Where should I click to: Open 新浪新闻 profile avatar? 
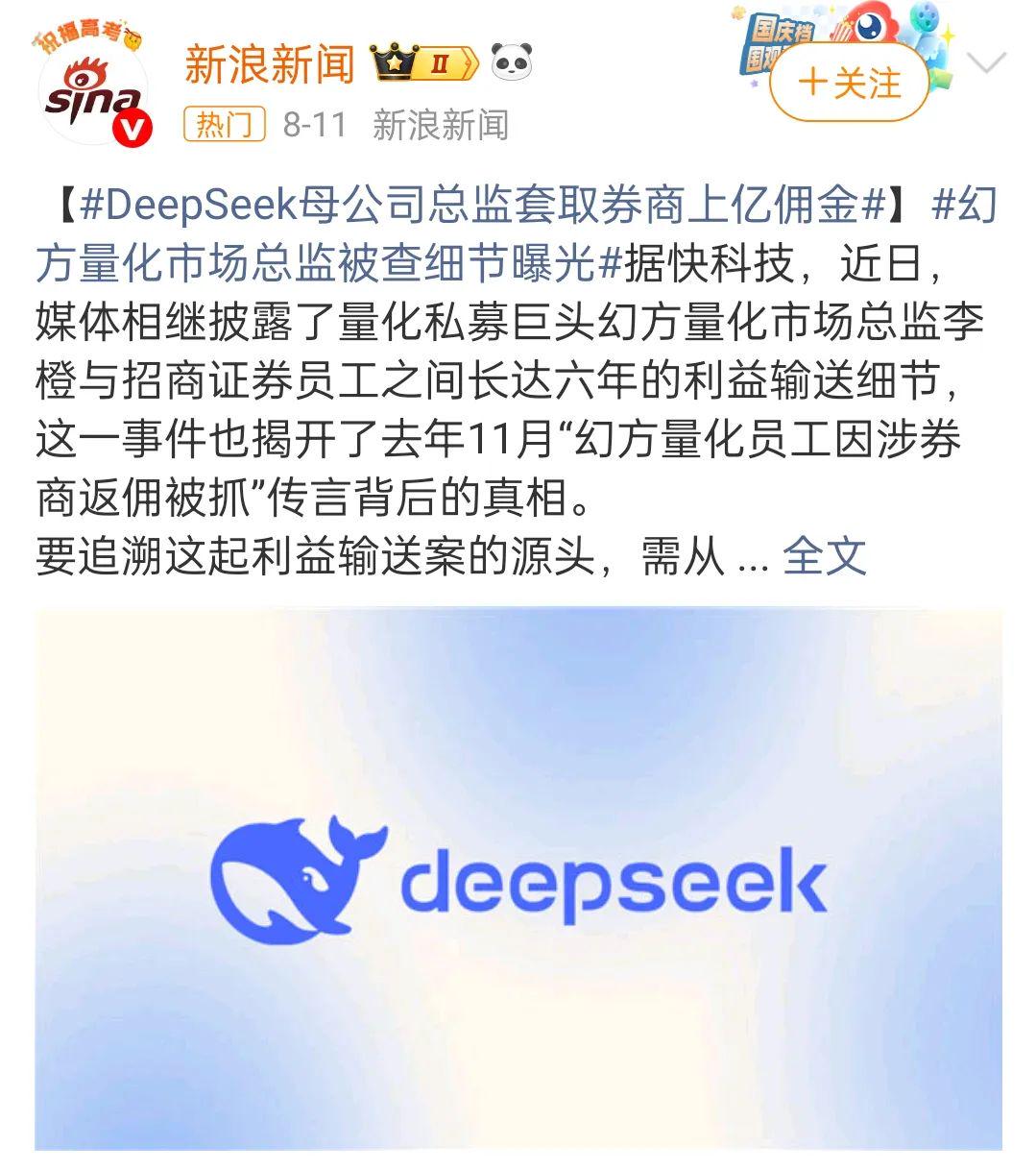95,89
